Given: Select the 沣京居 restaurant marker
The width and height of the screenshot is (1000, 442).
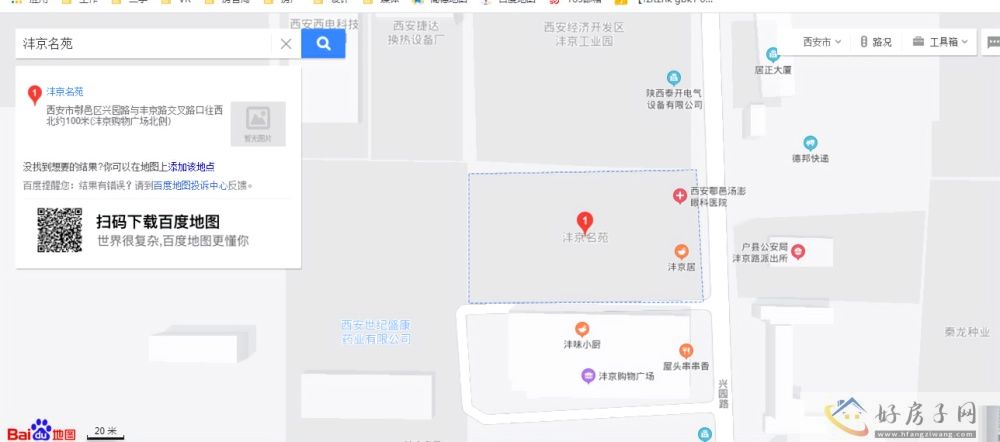Looking at the screenshot, I should click(681, 252).
